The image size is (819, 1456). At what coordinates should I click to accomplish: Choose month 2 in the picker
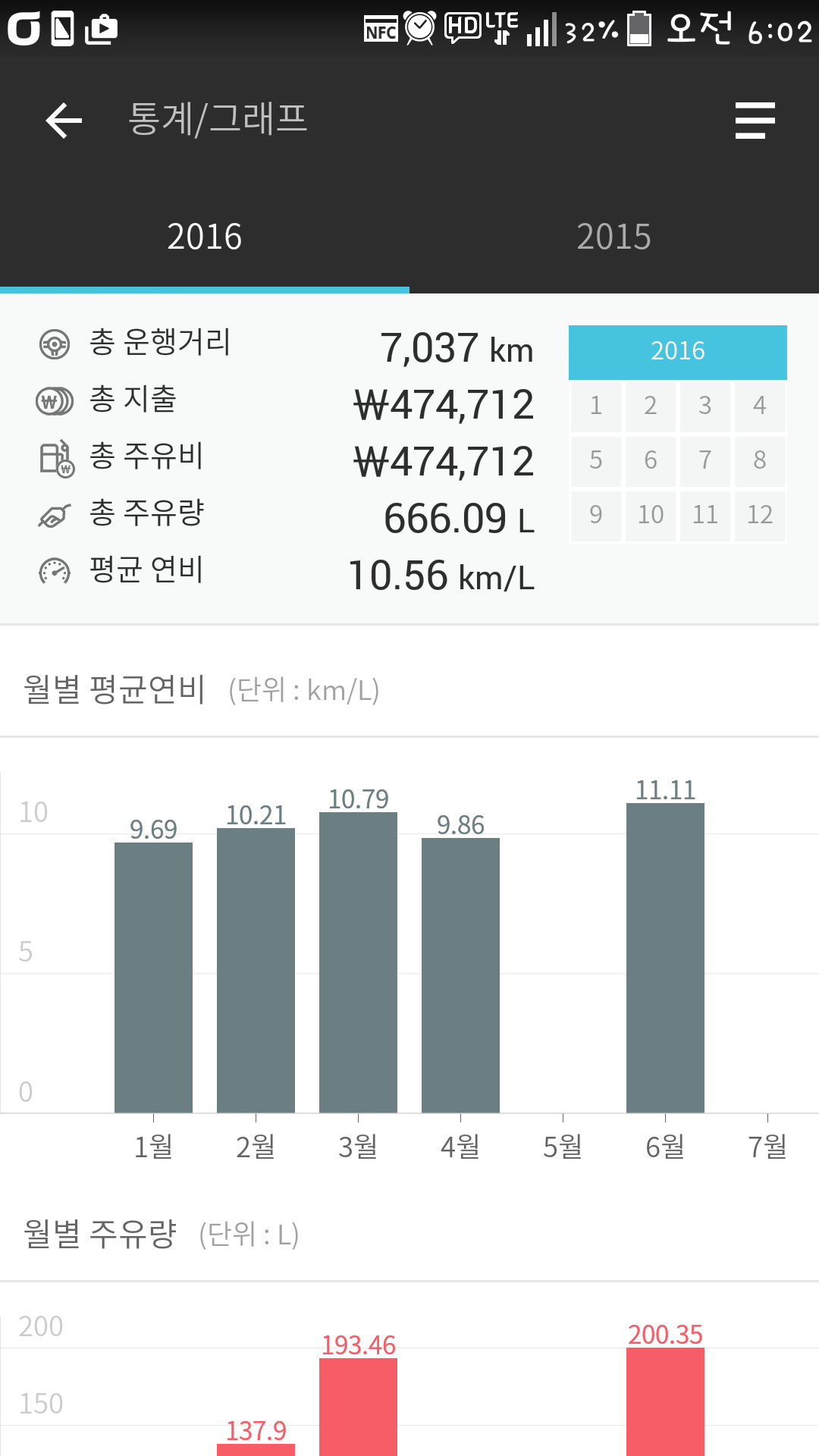point(651,406)
